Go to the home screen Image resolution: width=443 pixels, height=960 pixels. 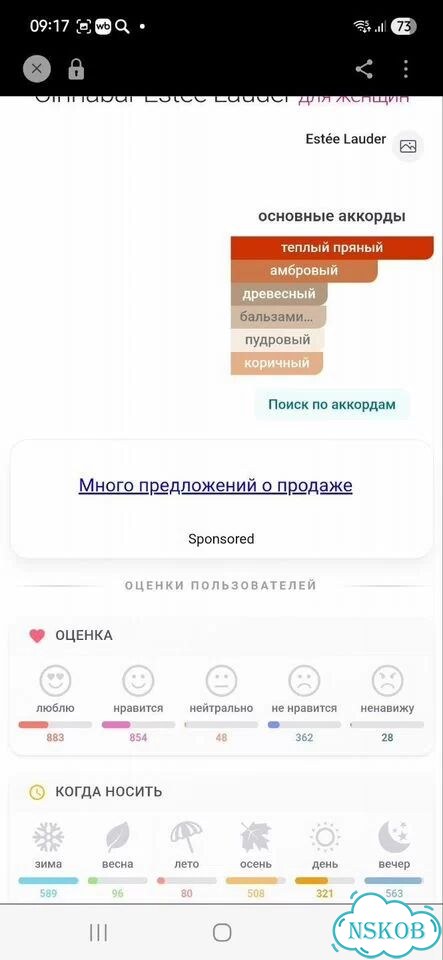click(x=222, y=932)
